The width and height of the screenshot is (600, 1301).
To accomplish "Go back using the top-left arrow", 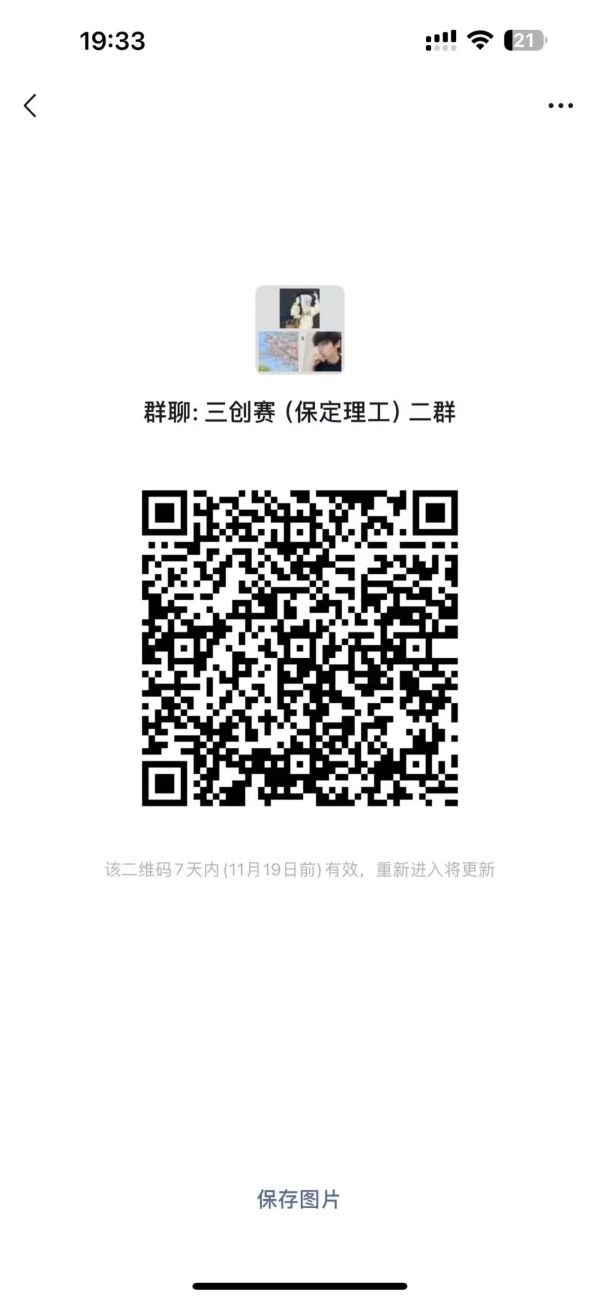I will (30, 105).
